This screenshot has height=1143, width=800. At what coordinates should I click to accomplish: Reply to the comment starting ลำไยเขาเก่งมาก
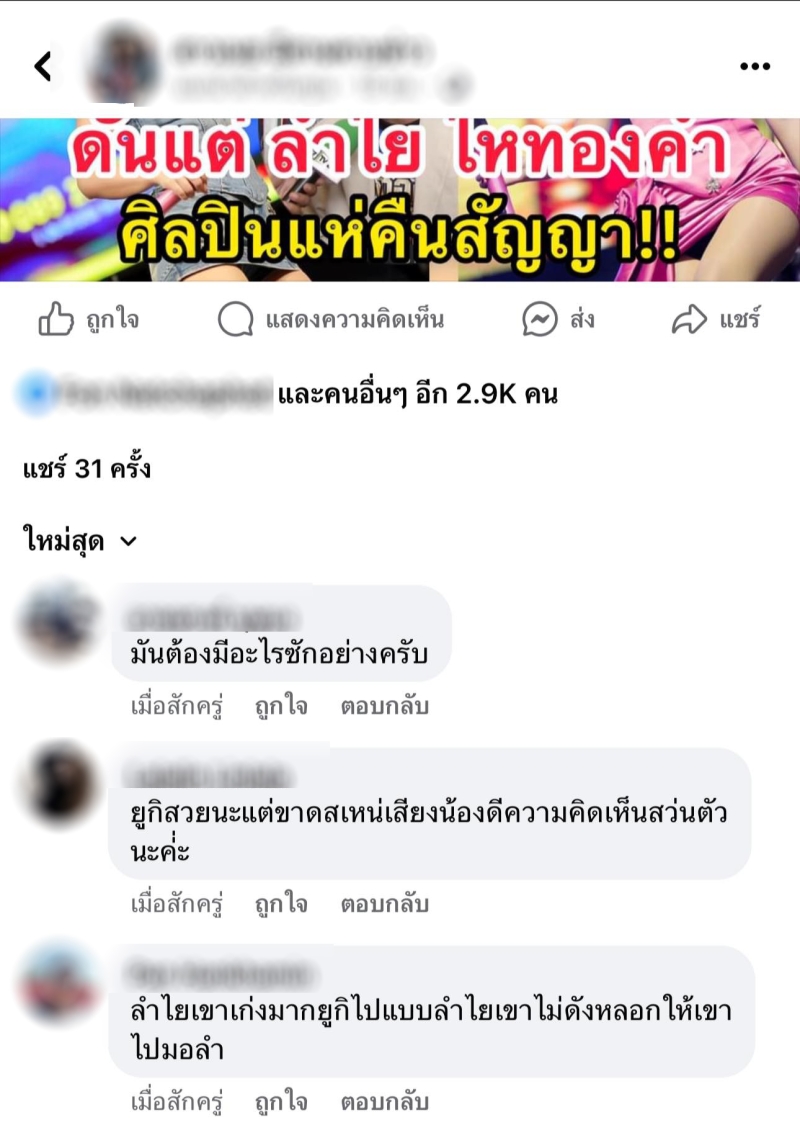coord(385,1103)
